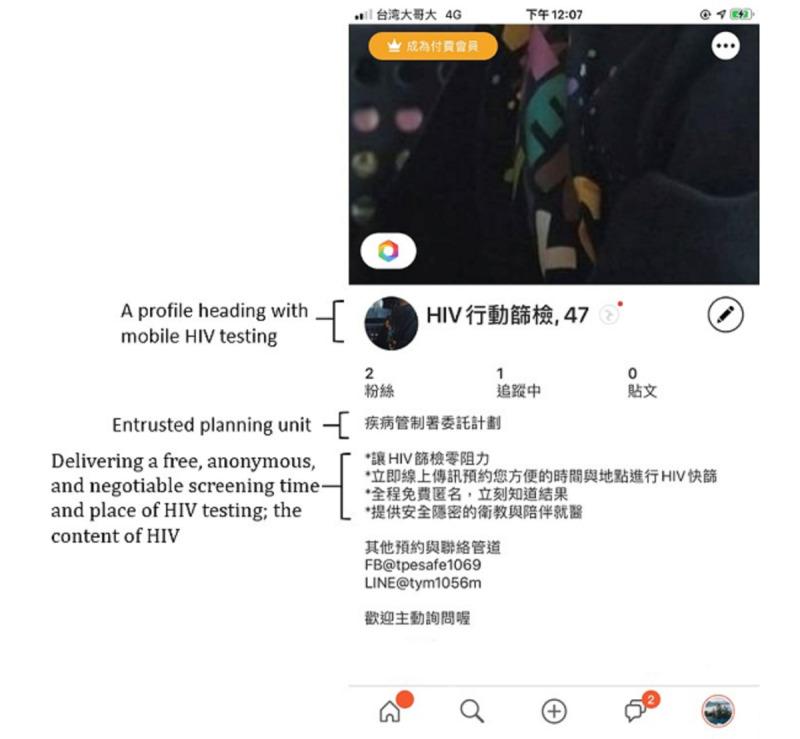Viewport: 800px width, 739px height.
Task: Switch to the profile tab in the bottom bar
Action: (718, 710)
